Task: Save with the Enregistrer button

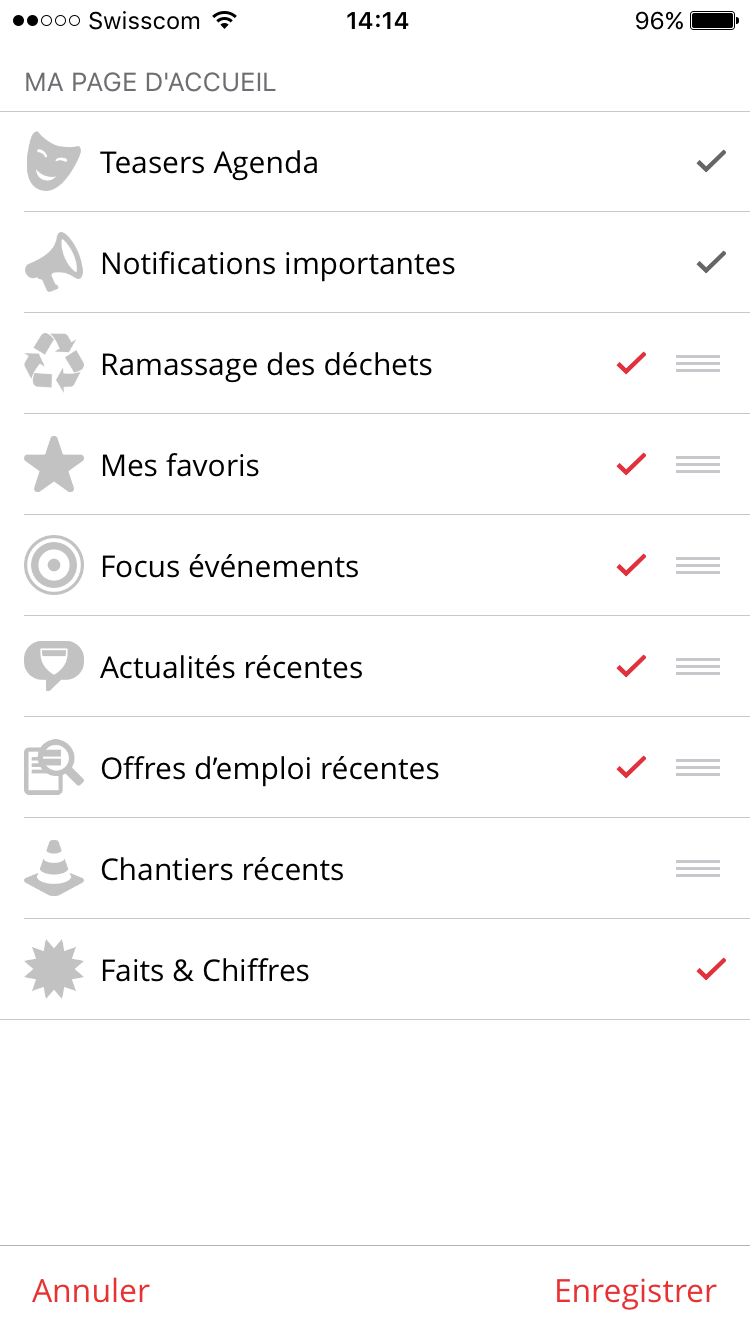Action: coord(636,1290)
